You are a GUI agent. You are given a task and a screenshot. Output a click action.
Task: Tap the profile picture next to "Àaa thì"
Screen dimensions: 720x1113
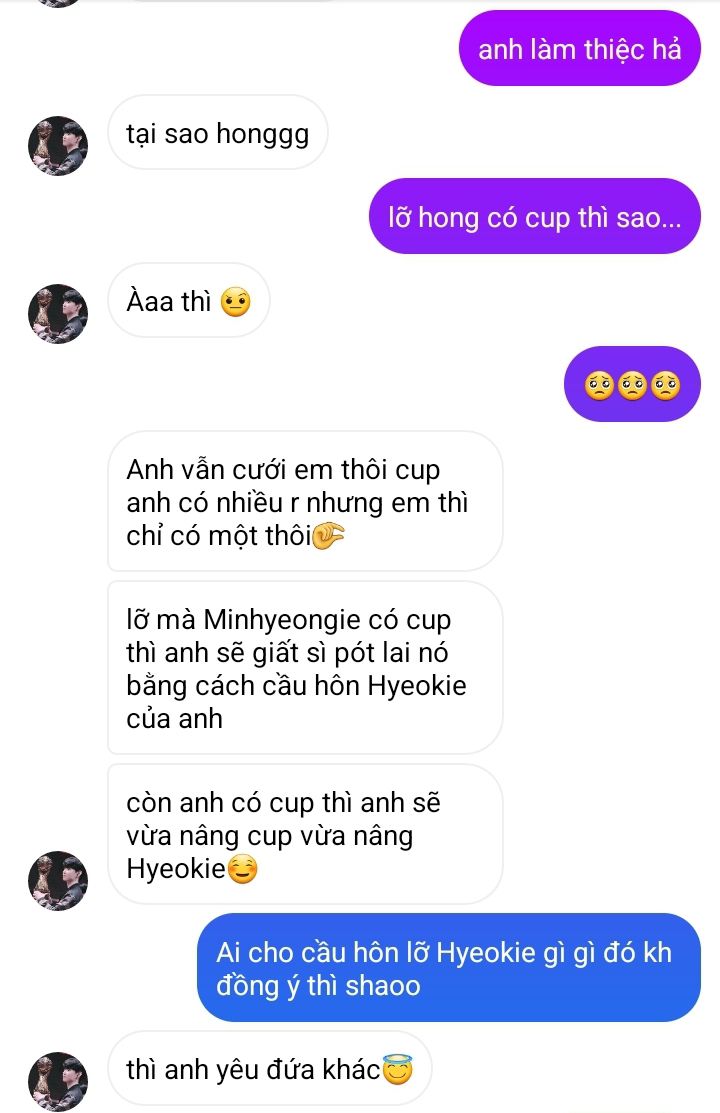click(58, 313)
